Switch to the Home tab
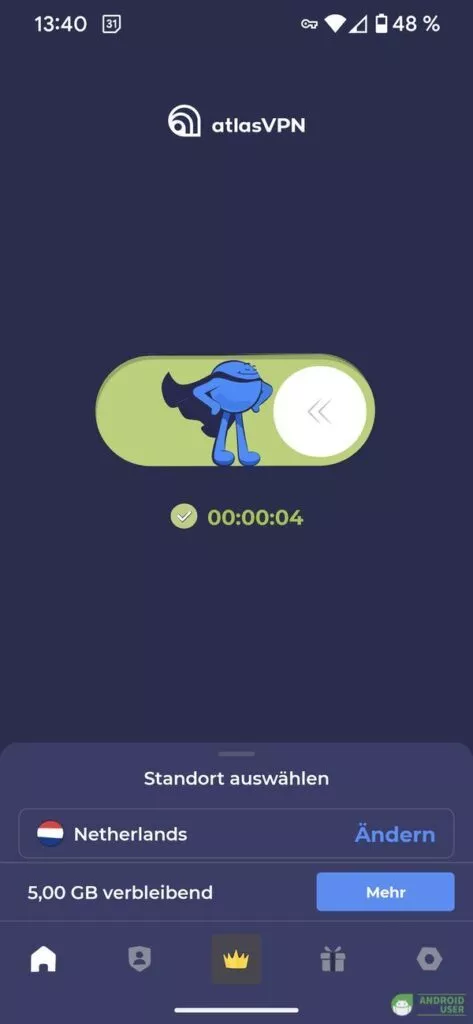 tap(43, 959)
